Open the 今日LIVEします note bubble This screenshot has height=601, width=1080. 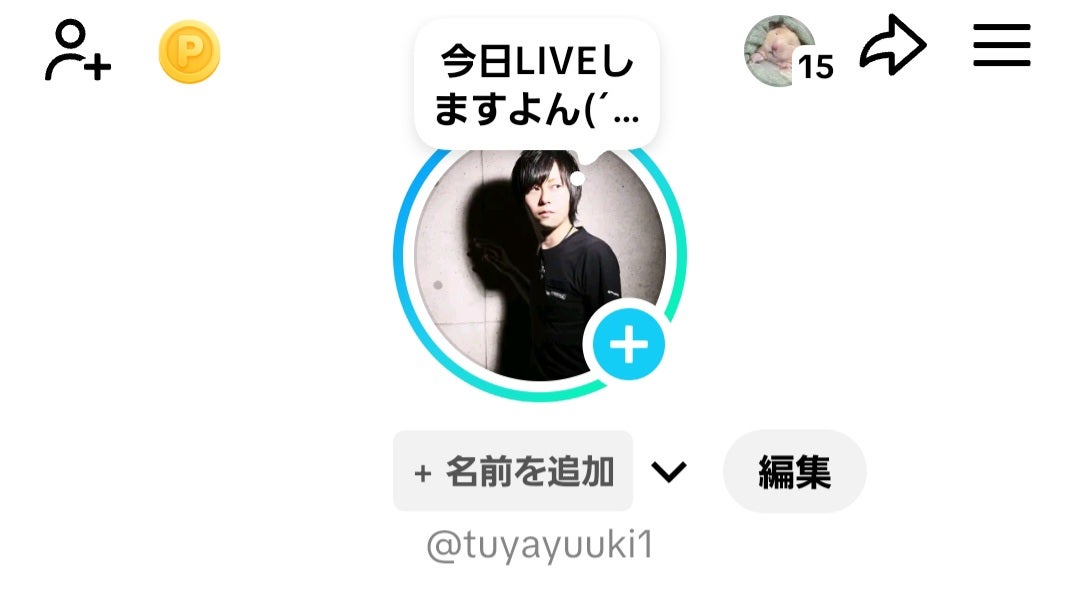coord(537,84)
